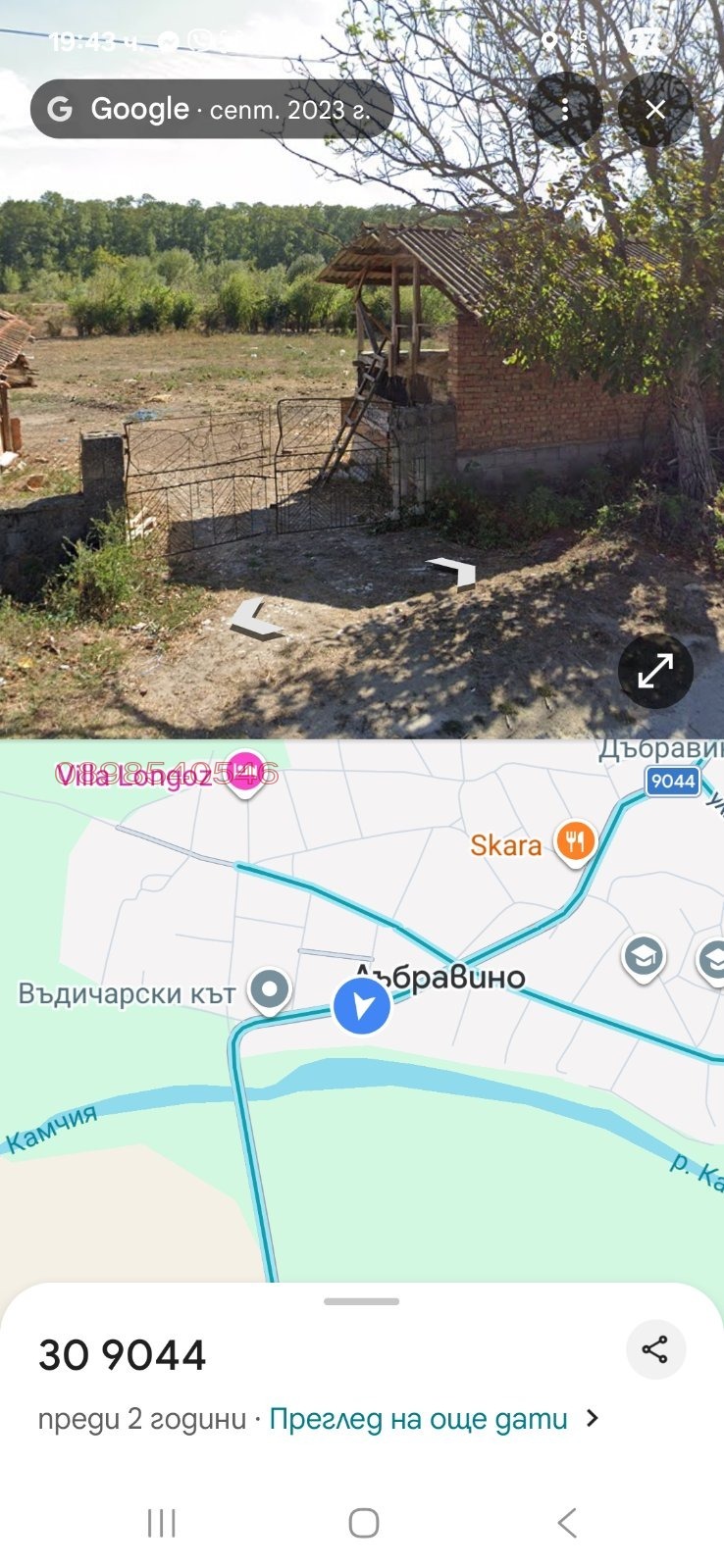The width and height of the screenshot is (724, 1568).
Task: Open the Street View overflow menu
Action: (565, 109)
